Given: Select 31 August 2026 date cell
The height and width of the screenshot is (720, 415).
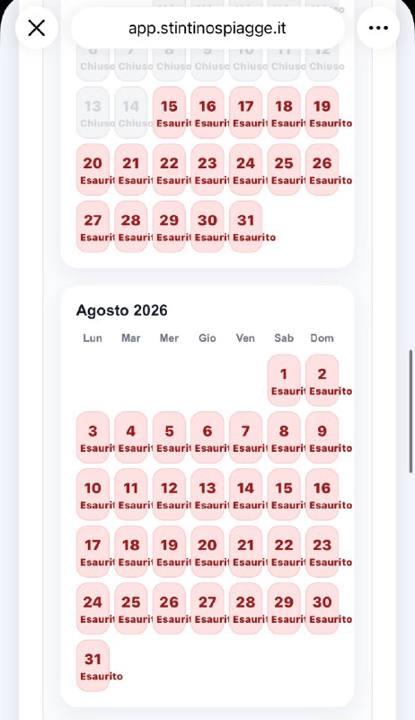Looking at the screenshot, I should tap(93, 665).
